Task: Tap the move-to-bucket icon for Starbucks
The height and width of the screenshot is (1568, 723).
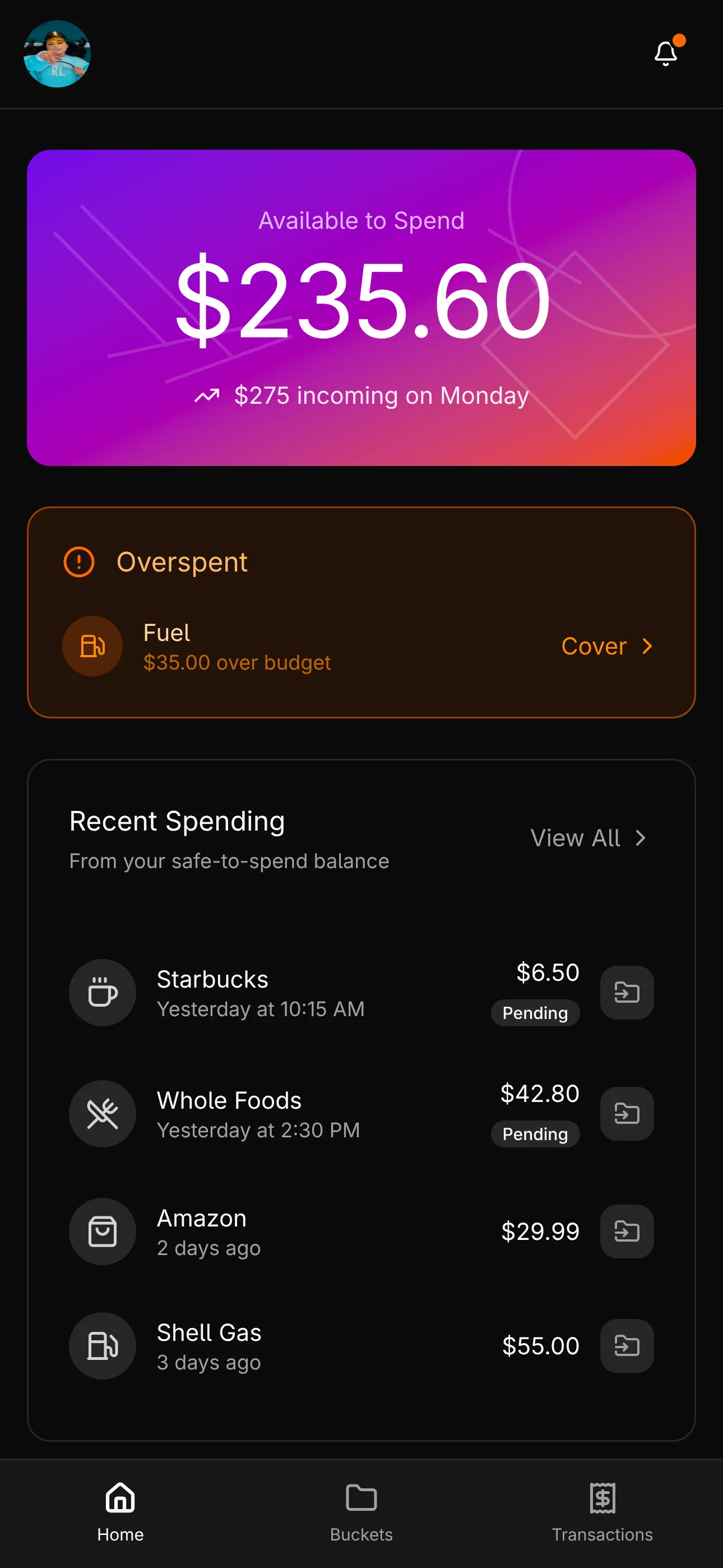Action: 626,993
